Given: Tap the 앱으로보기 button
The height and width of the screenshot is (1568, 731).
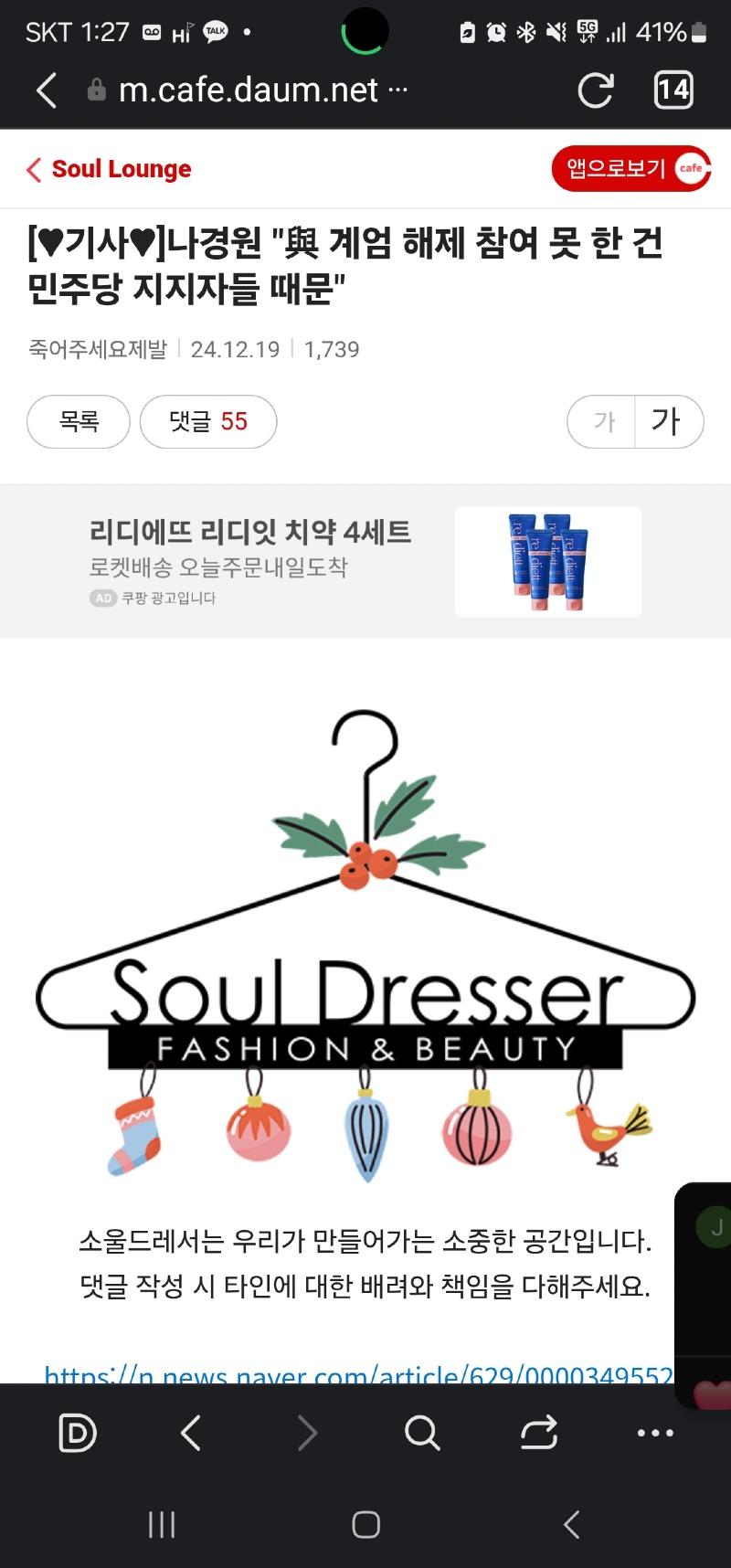Looking at the screenshot, I should [x=630, y=168].
